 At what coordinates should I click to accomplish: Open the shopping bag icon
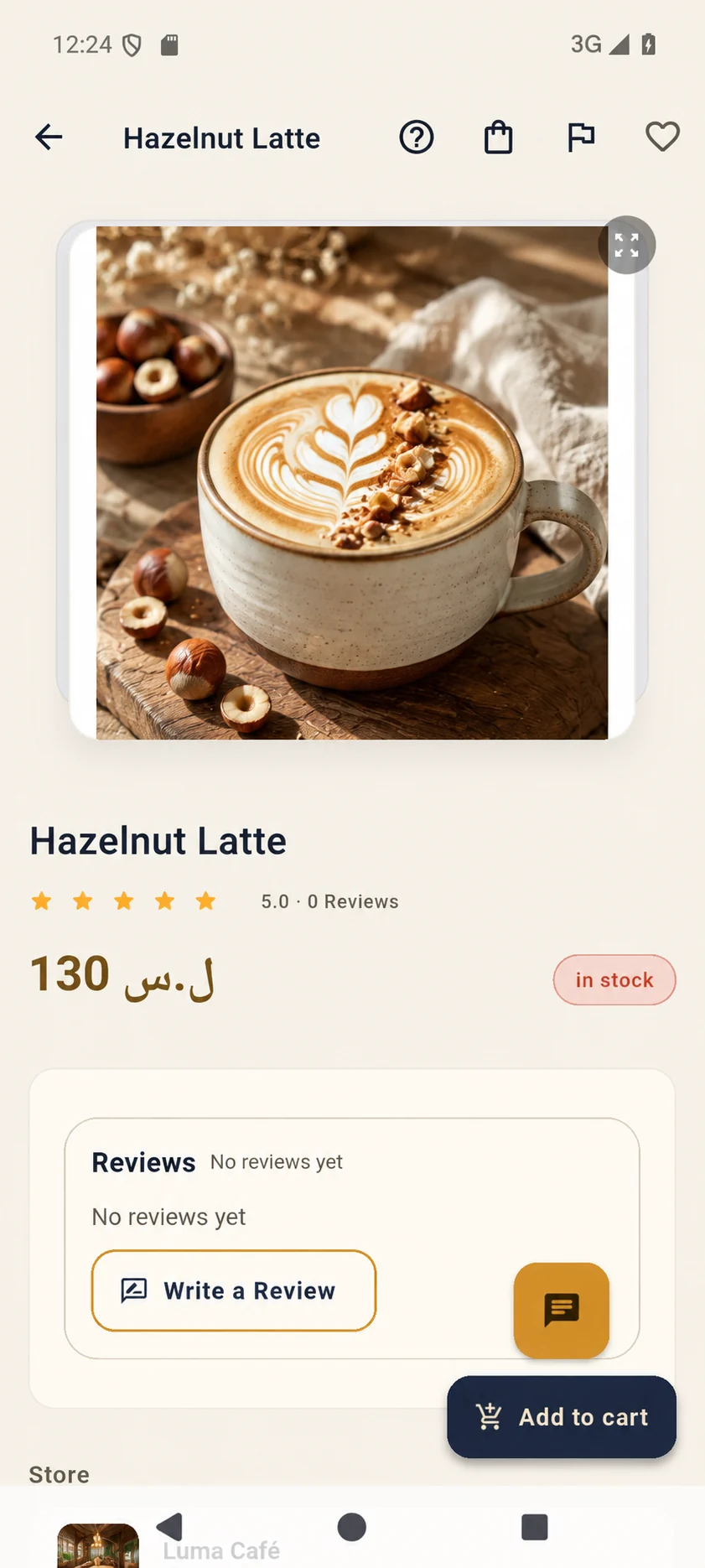[499, 137]
